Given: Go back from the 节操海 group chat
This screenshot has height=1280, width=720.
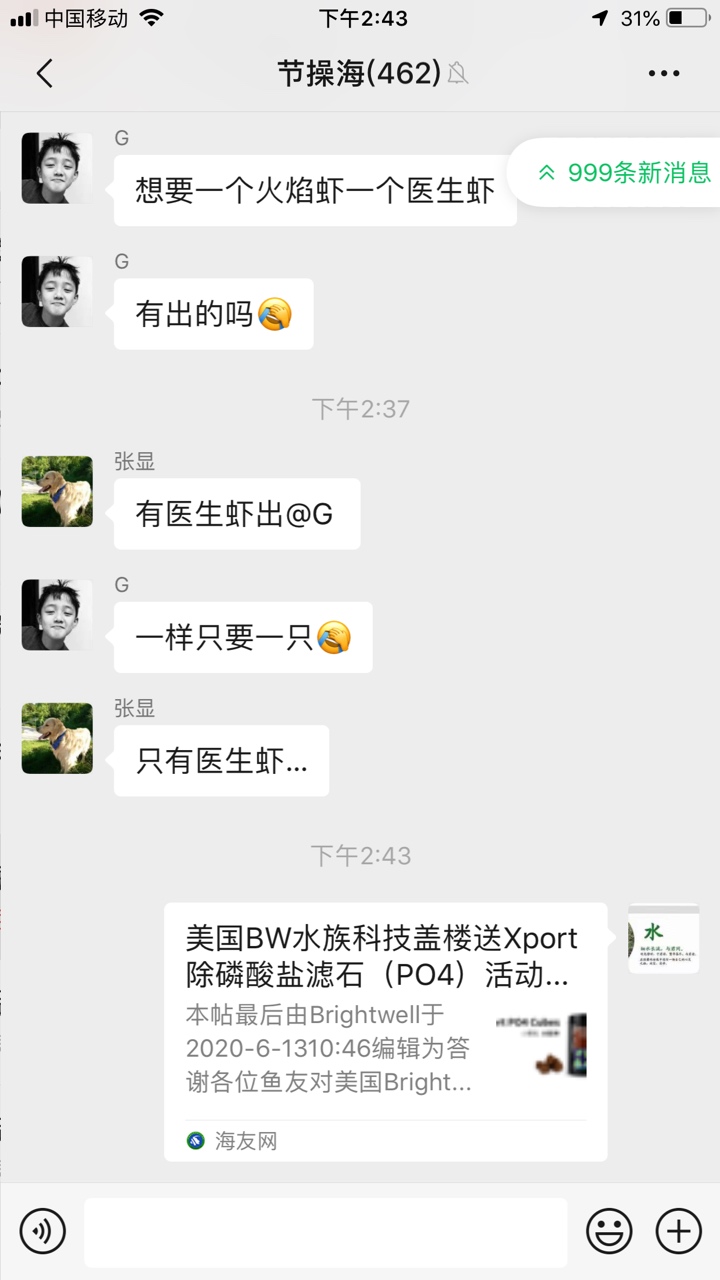Looking at the screenshot, I should click(44, 73).
